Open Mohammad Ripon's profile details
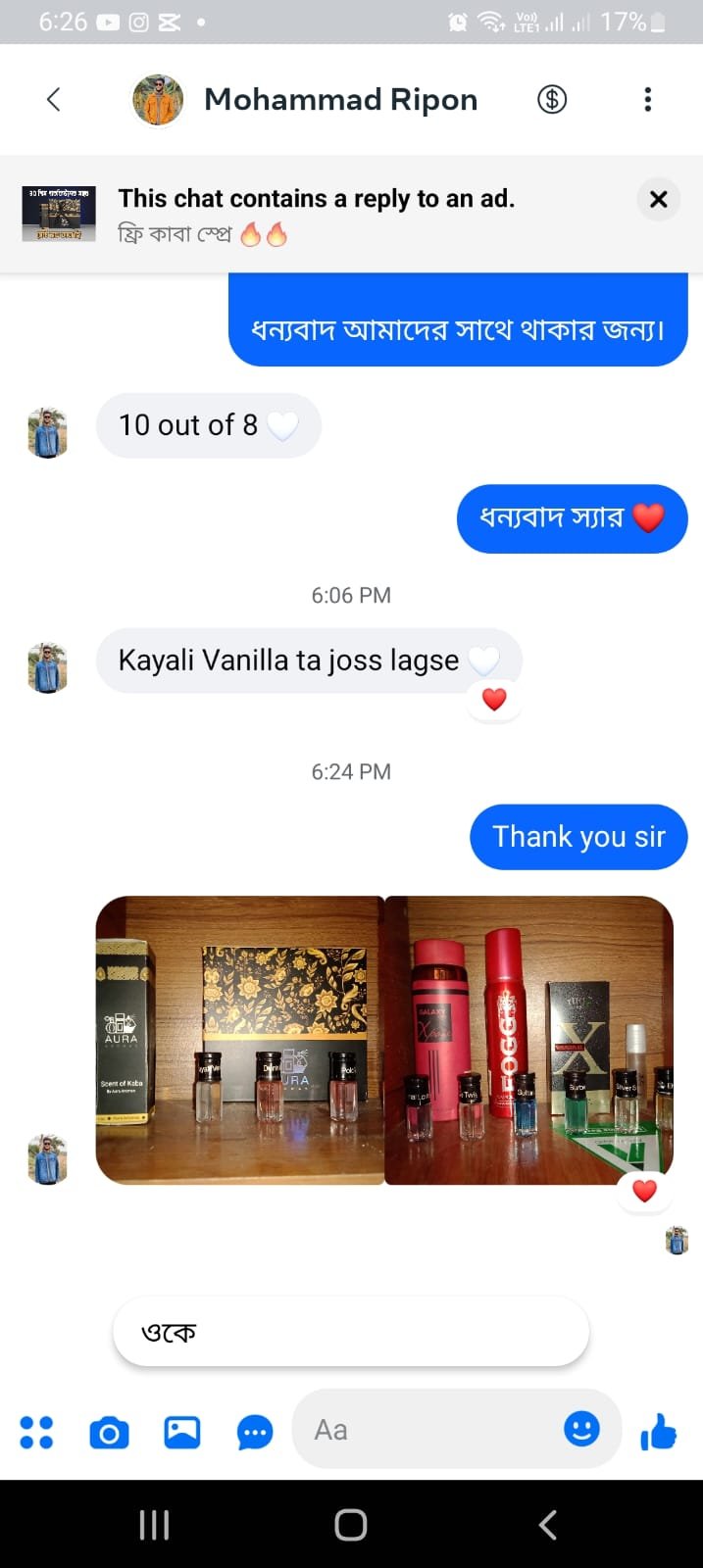Viewport: 703px width, 1568px height. [x=339, y=100]
